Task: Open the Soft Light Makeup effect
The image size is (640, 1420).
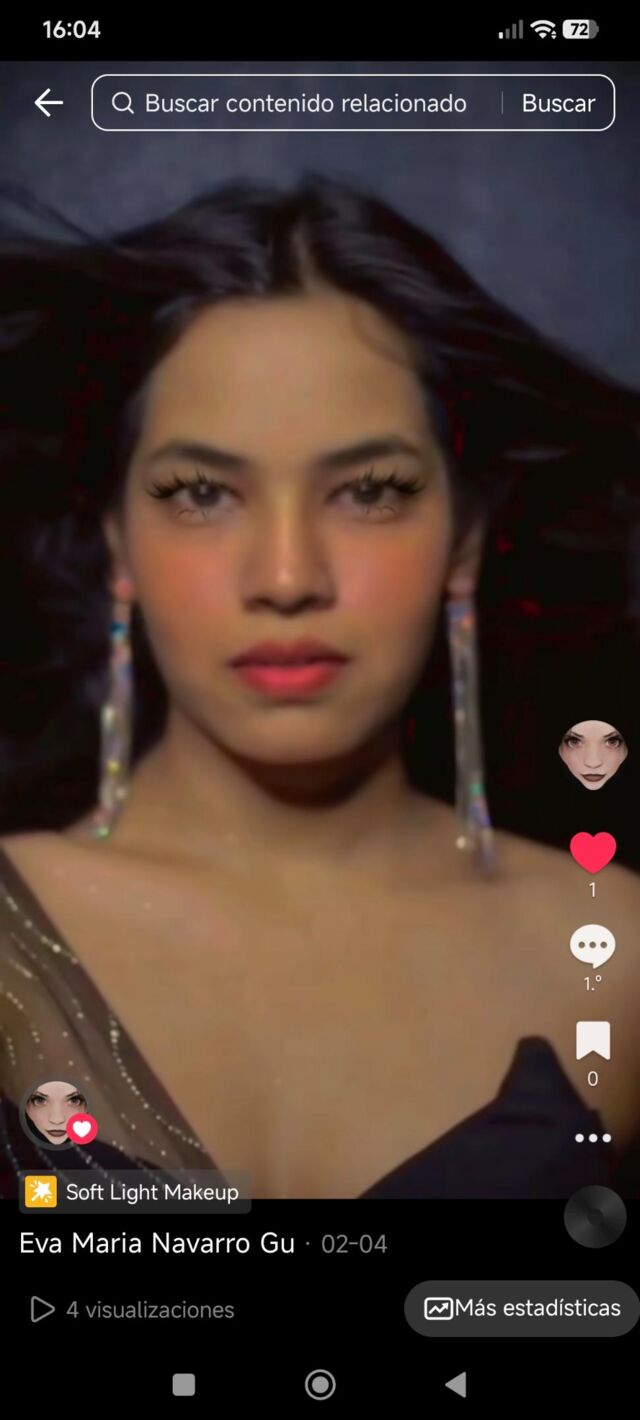Action: tap(133, 1192)
